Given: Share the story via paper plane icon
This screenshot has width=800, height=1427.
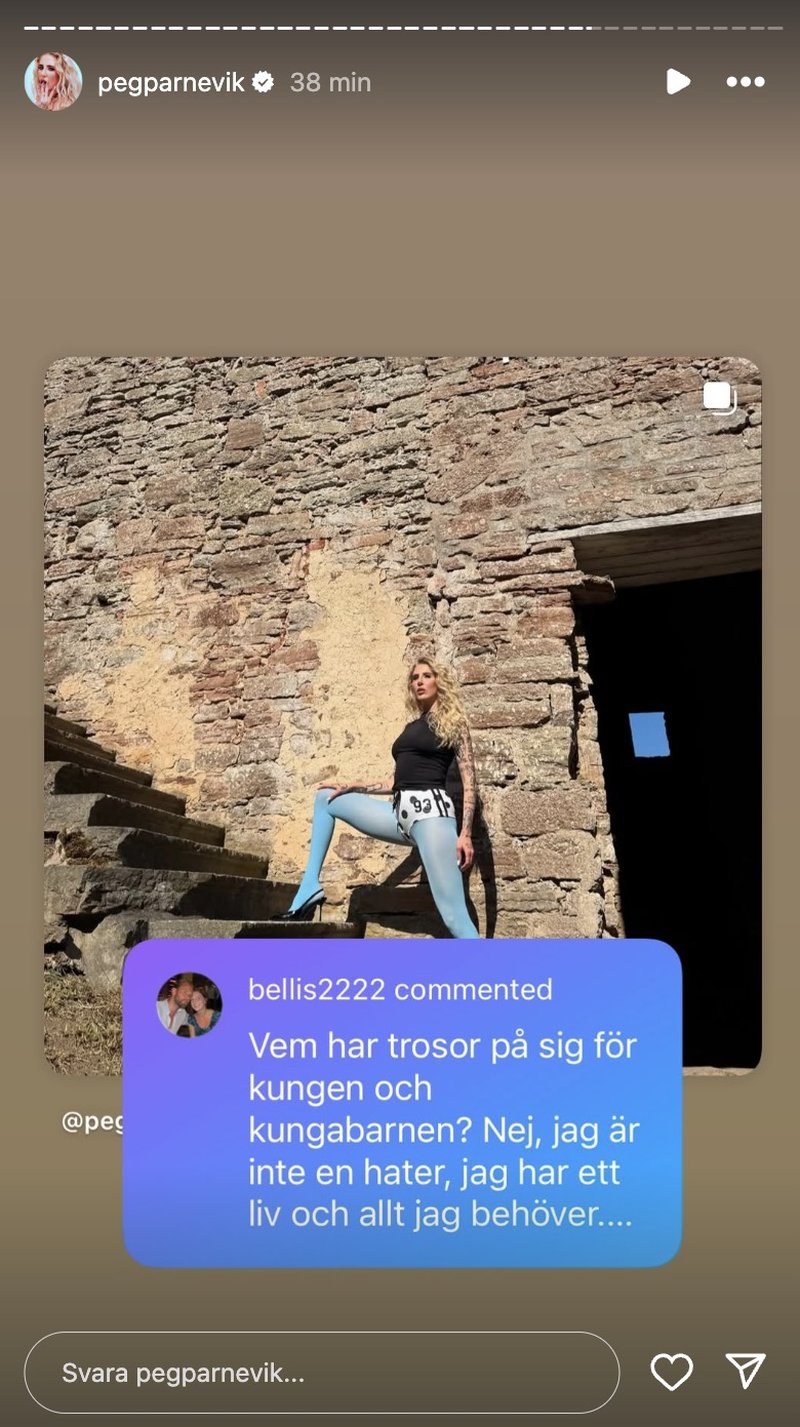Looking at the screenshot, I should [745, 1371].
